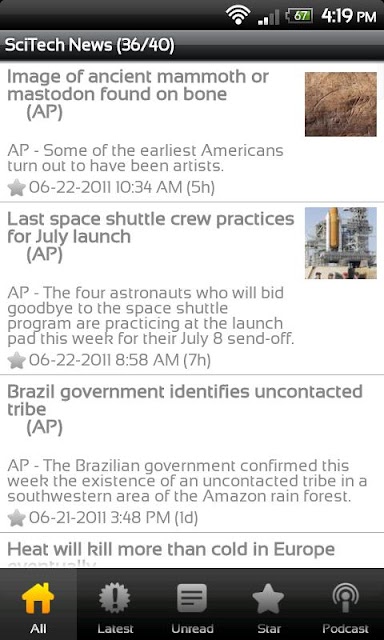Switch to the Latest tab
384x640 pixels.
pyautogui.click(x=115, y=604)
